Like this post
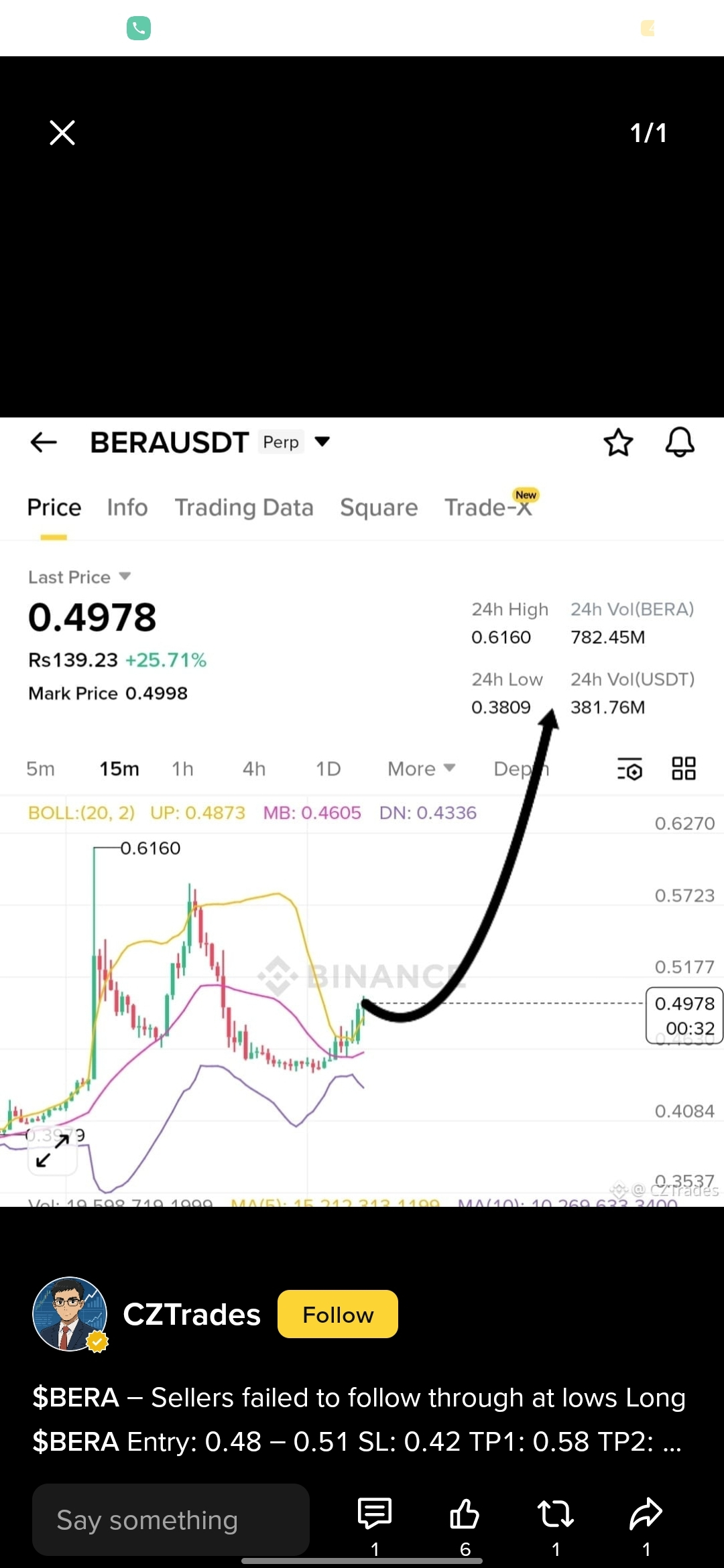This screenshot has width=724, height=1568. click(x=465, y=1514)
